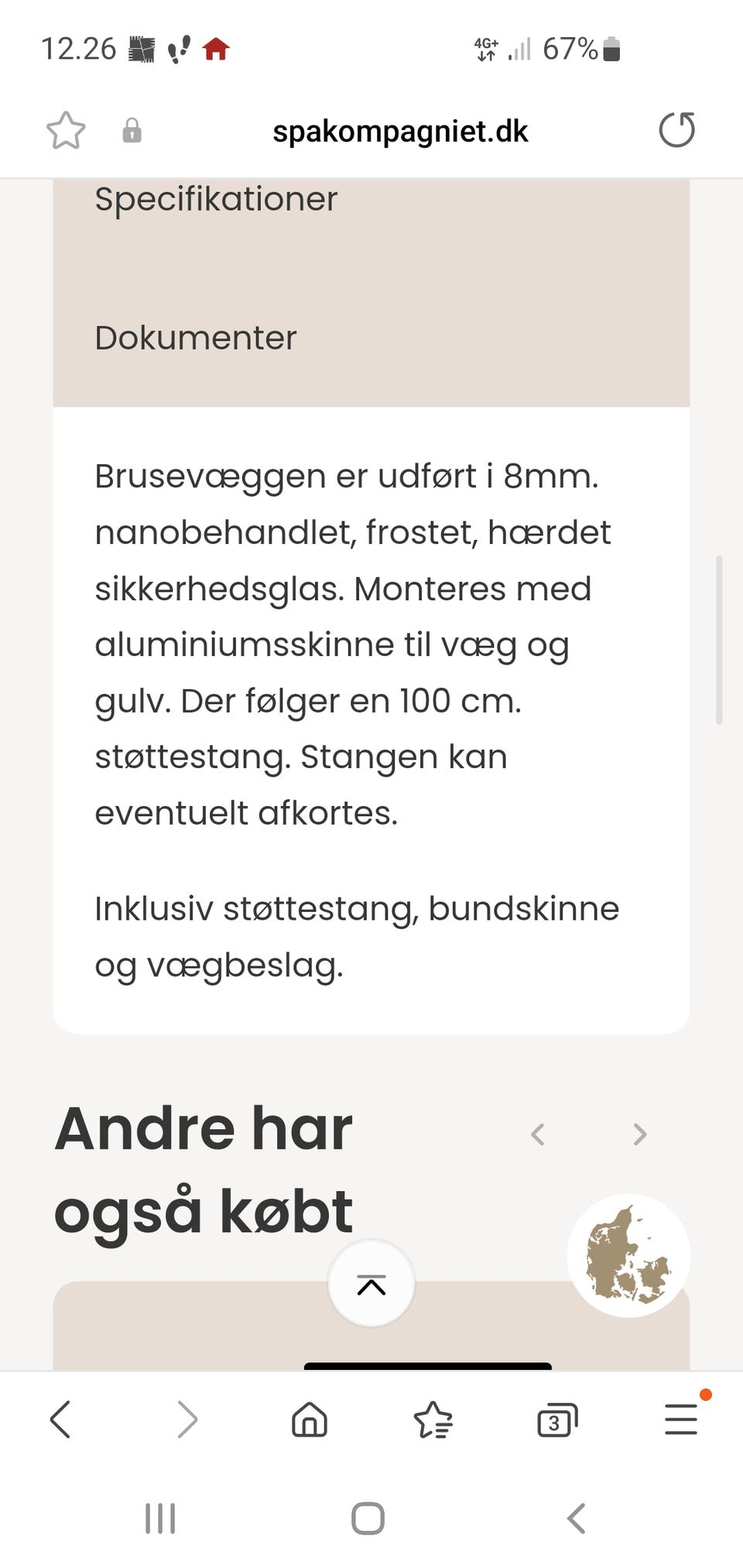
Task: Advance the carousel with the right chevron
Action: [x=639, y=1134]
